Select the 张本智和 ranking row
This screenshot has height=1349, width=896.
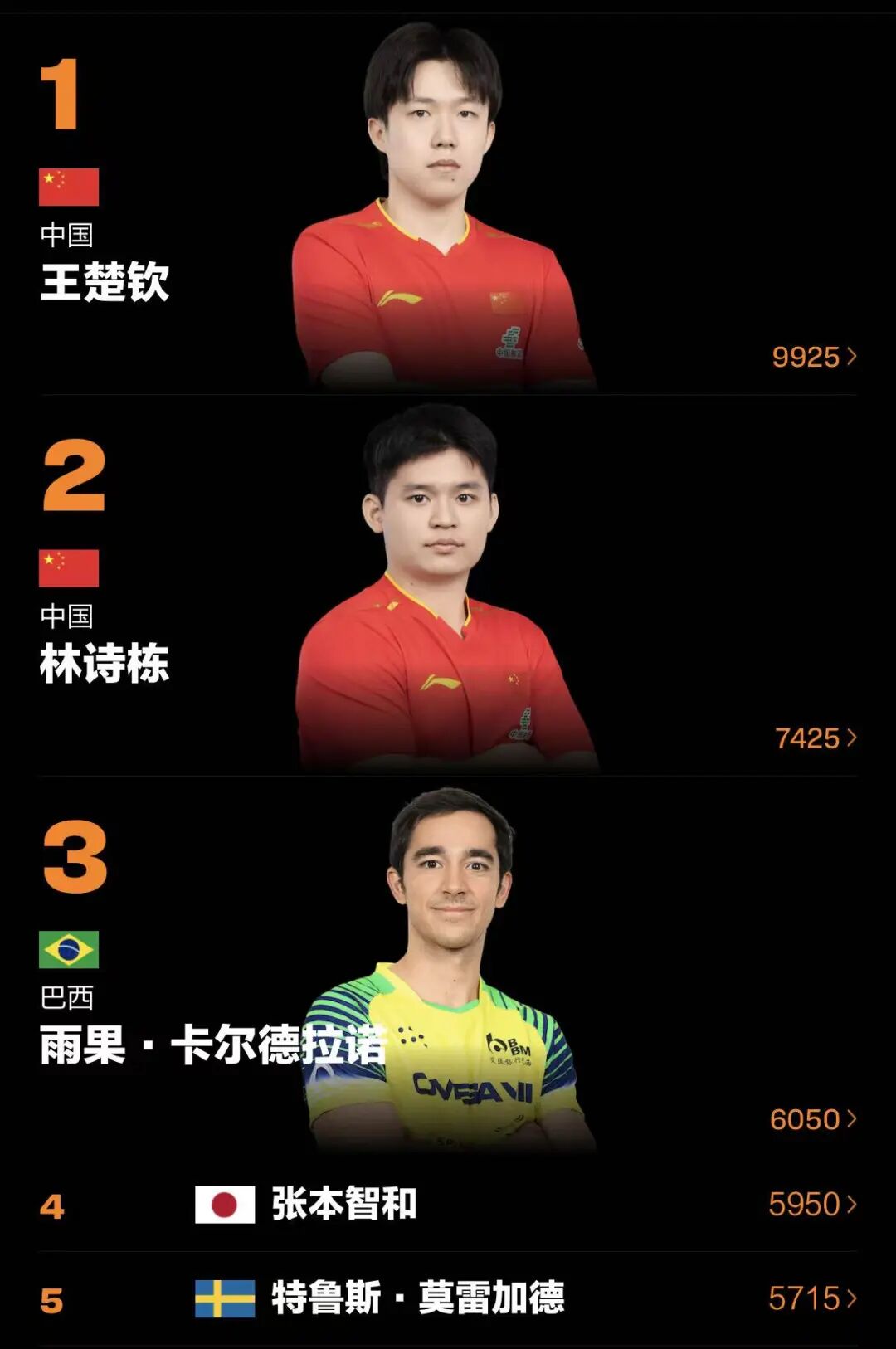[448, 1205]
